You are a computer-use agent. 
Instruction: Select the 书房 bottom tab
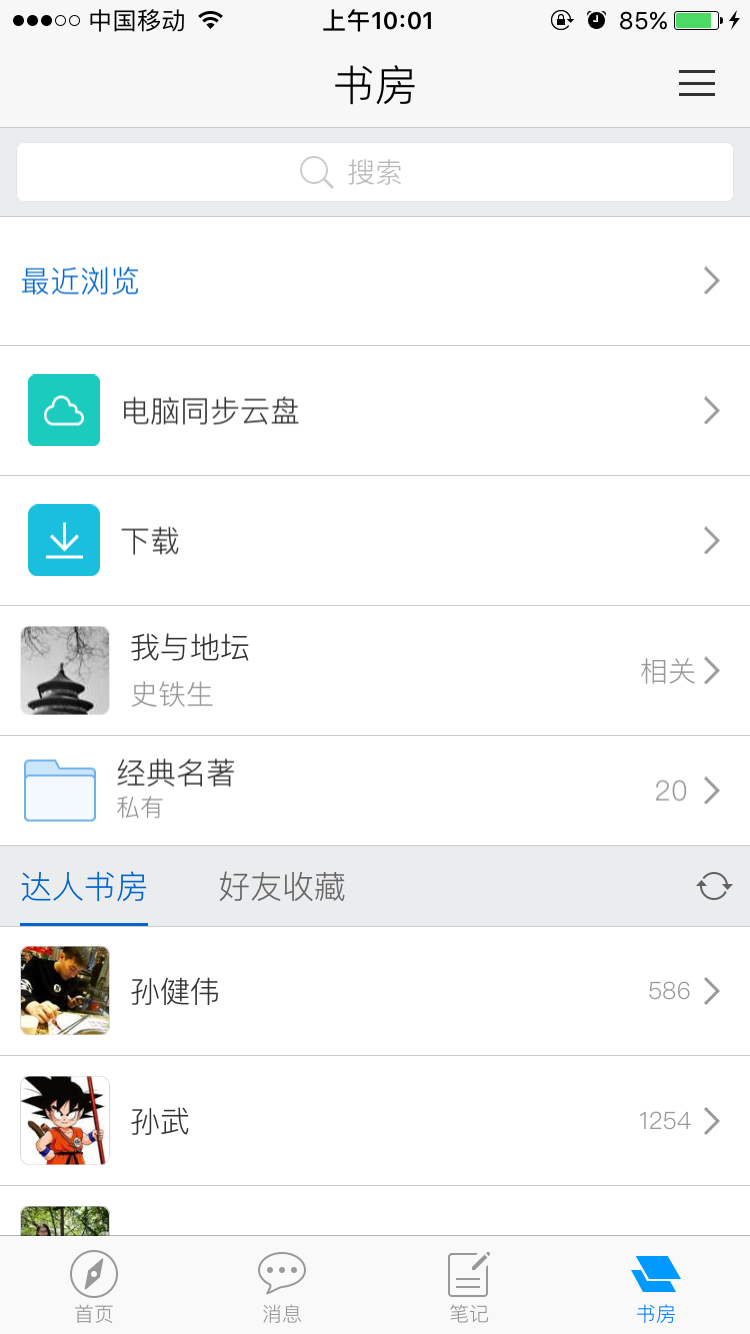tap(656, 1286)
